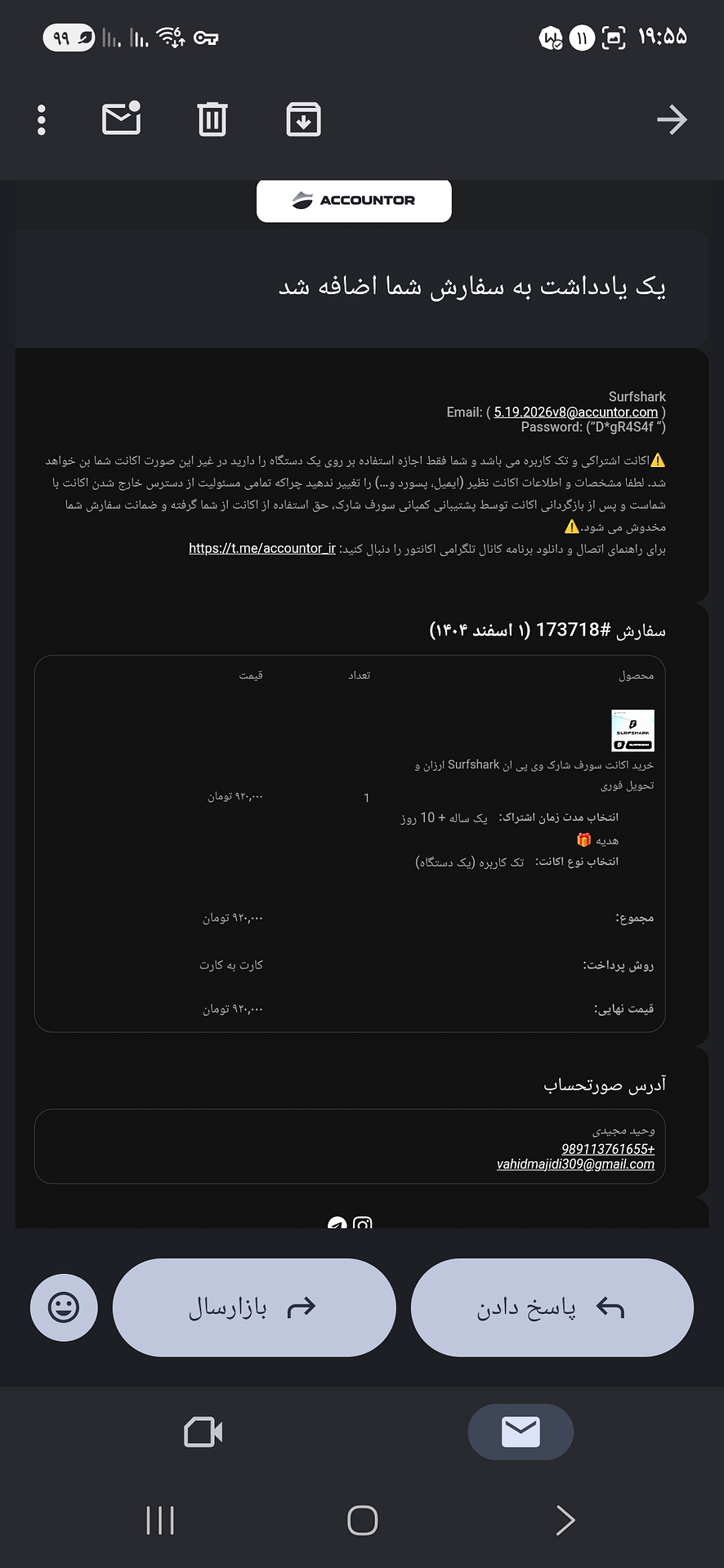Delete this email with the trash icon
Screen dimensions: 724x1568
[212, 119]
